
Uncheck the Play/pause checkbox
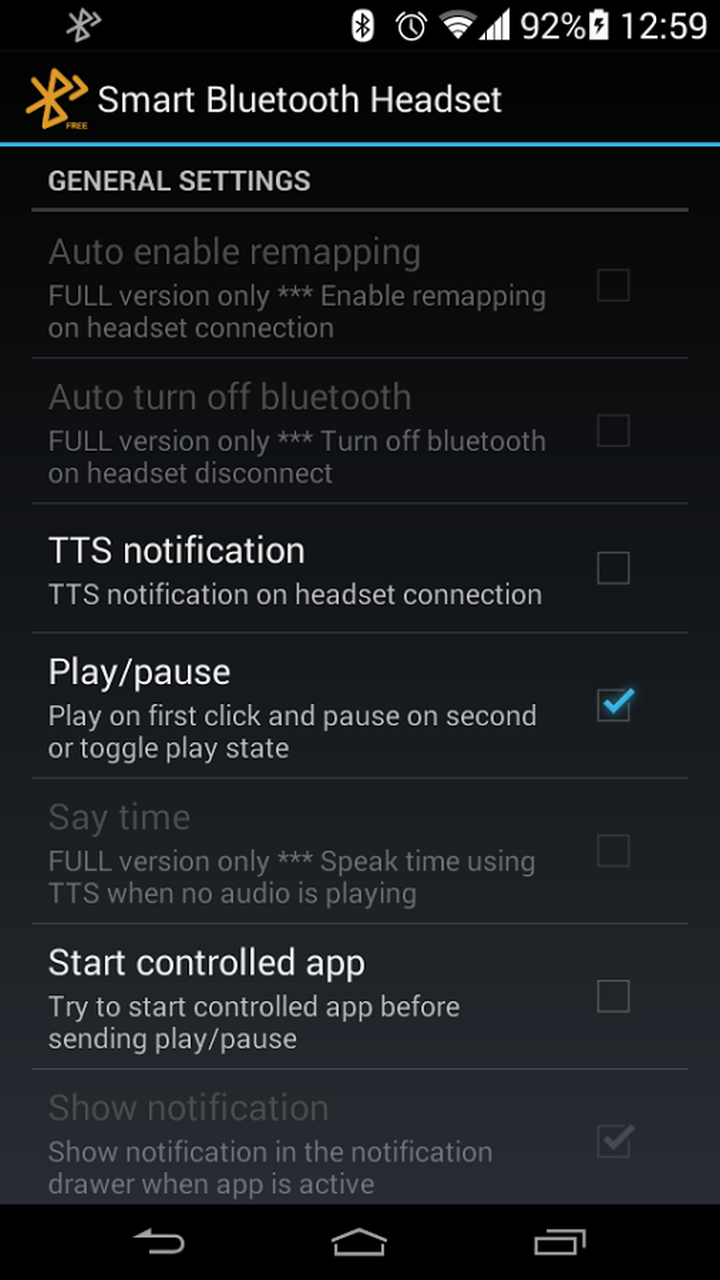coord(613,706)
